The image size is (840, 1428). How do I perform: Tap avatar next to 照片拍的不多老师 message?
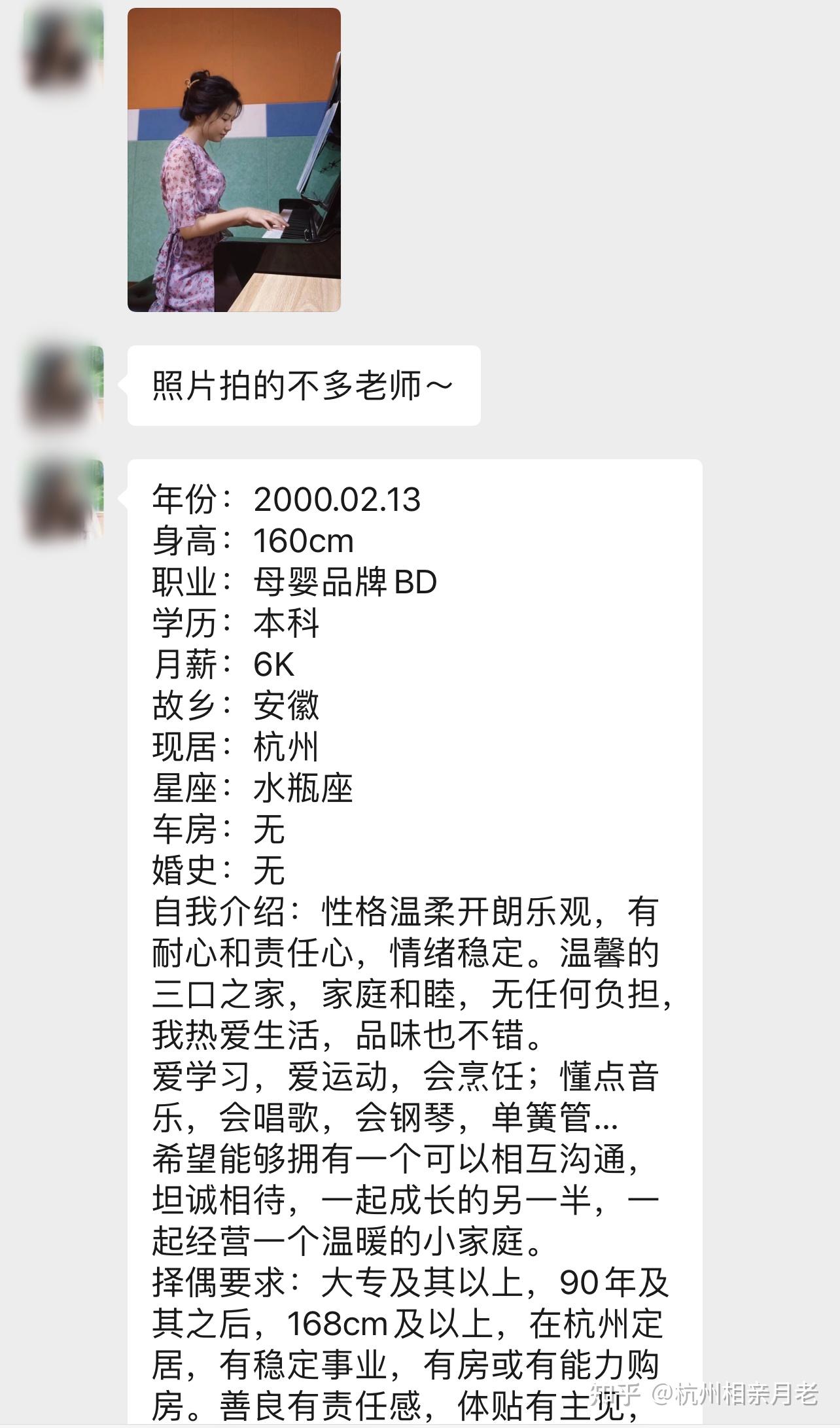(64, 385)
